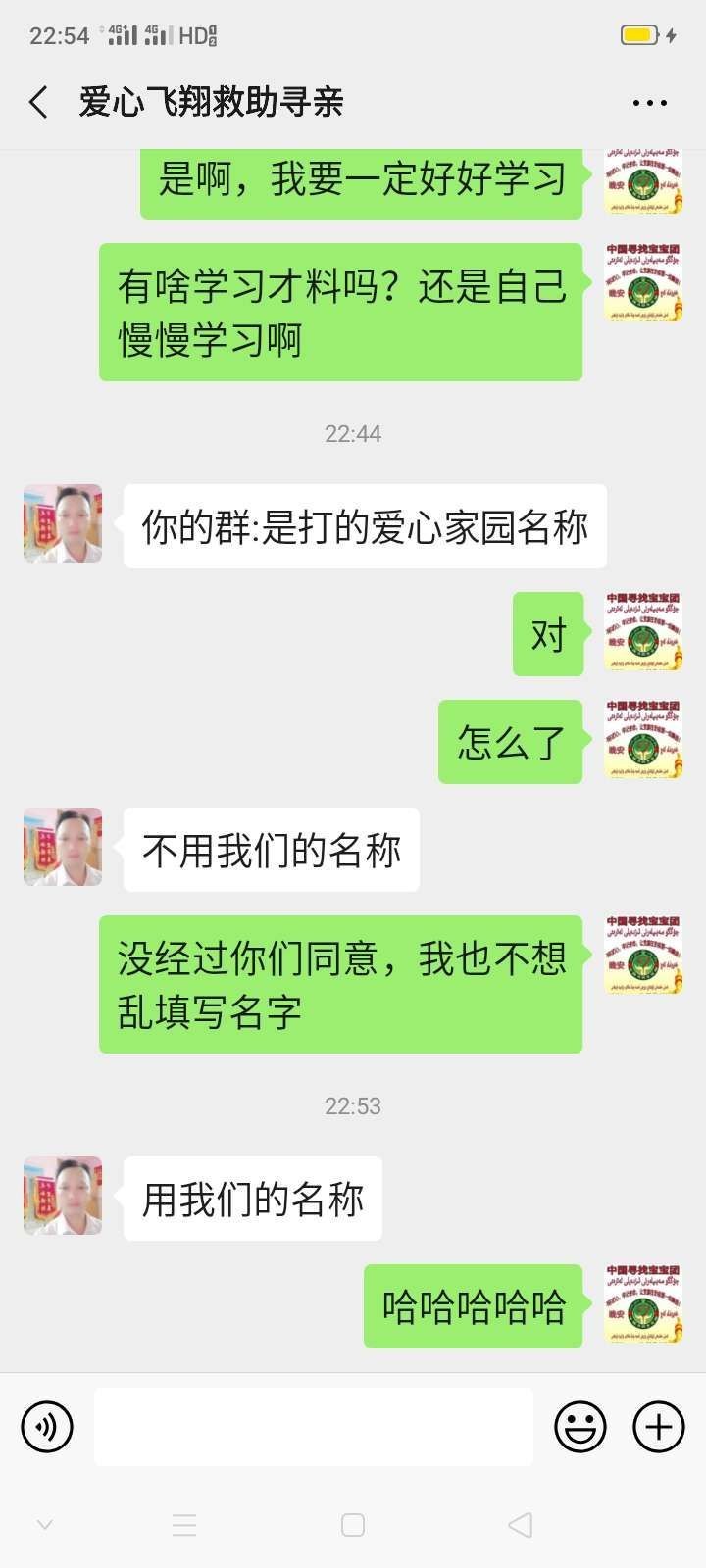Image resolution: width=706 pixels, height=1568 pixels.
Task: Go back from the 爱心飞翔救助寻亲 chat
Action: [x=39, y=102]
